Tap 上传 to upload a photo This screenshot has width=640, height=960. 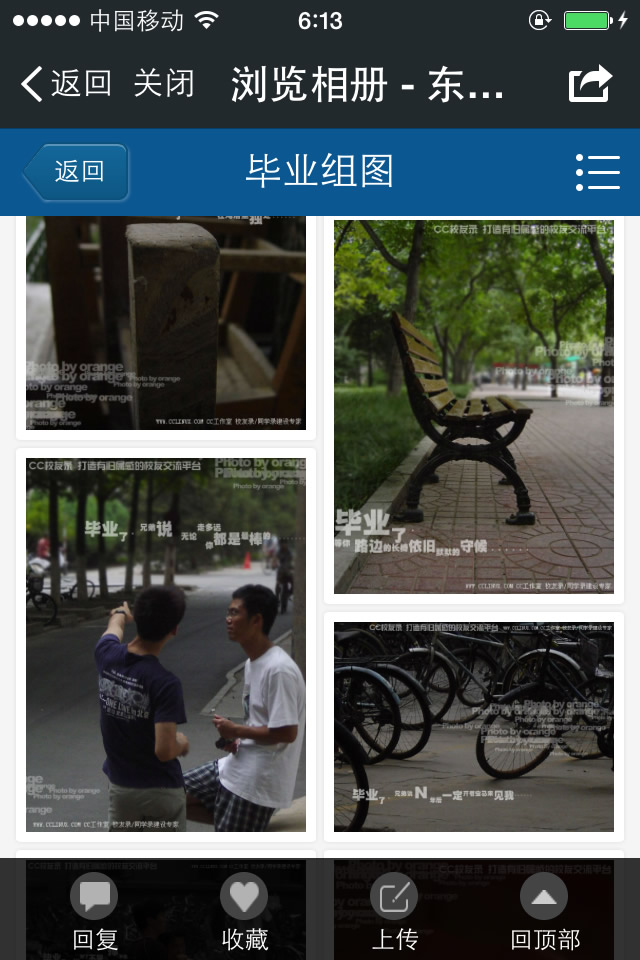[394, 912]
